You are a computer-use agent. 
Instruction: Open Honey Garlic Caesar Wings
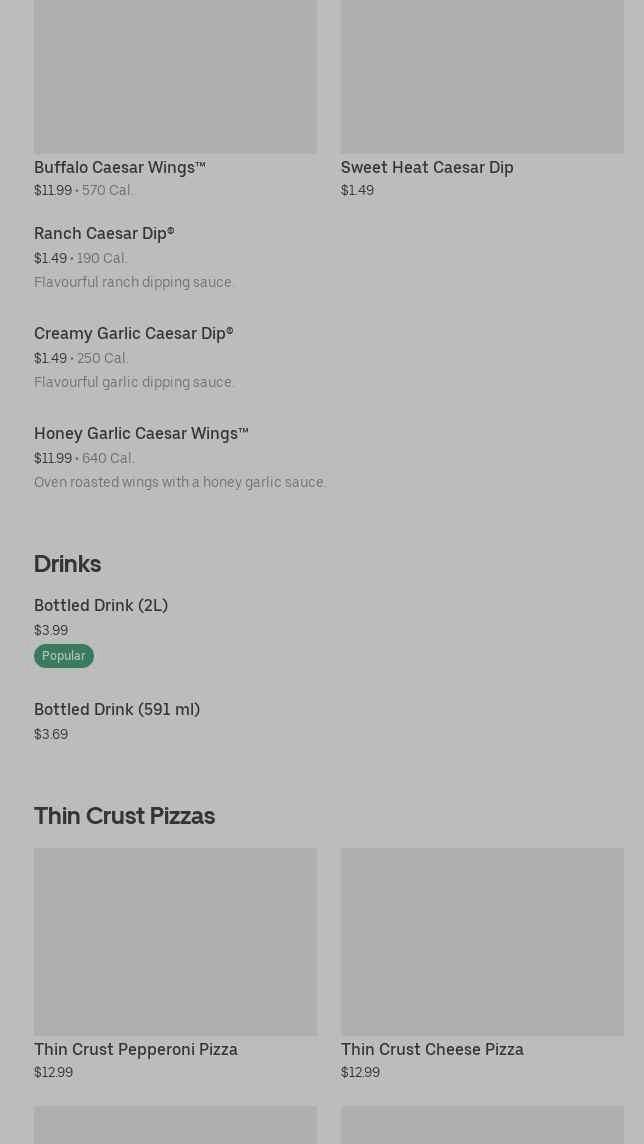[141, 433]
